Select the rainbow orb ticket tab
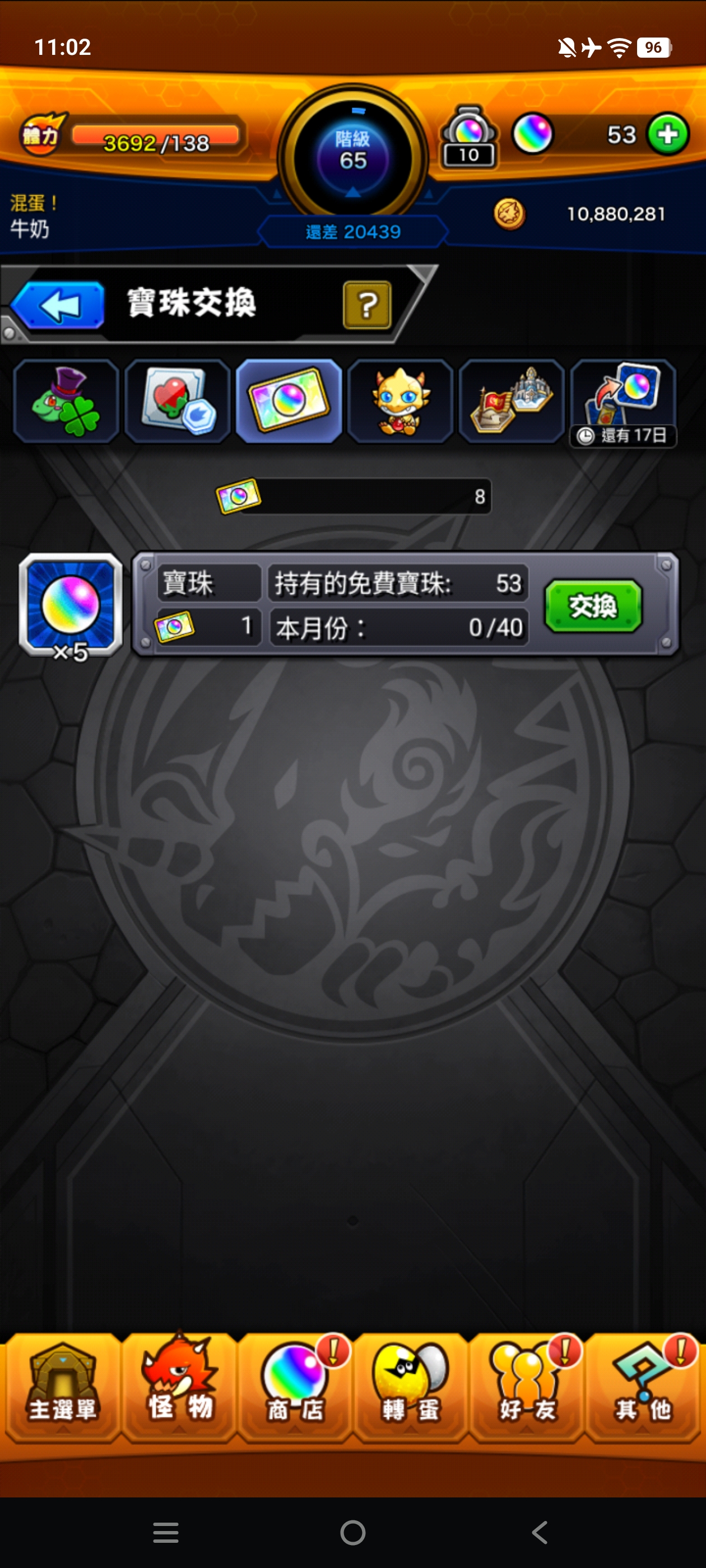Screen dimensions: 706x1568 (289, 402)
